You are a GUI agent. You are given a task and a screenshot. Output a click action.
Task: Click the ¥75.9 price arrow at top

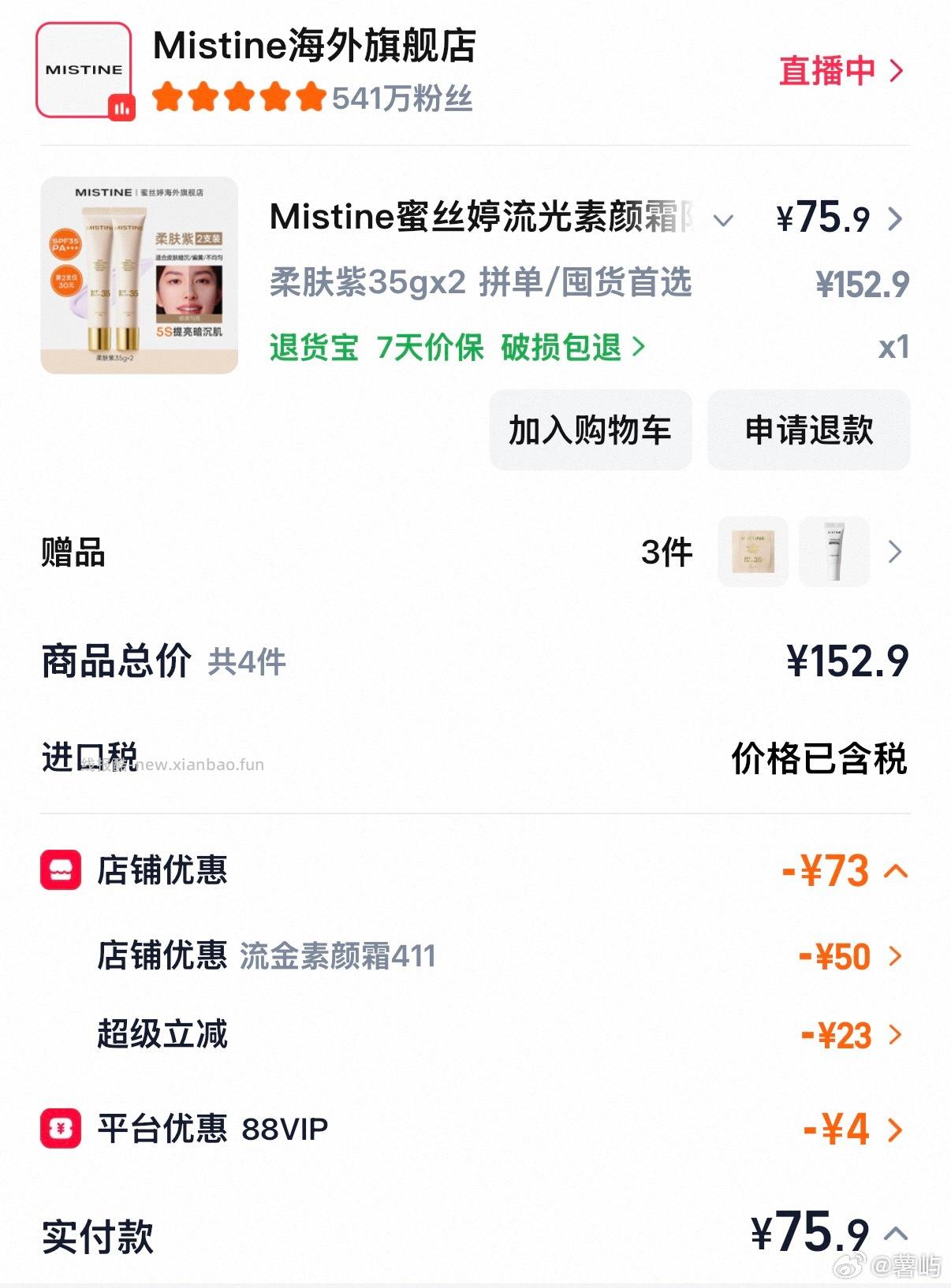coord(896,221)
